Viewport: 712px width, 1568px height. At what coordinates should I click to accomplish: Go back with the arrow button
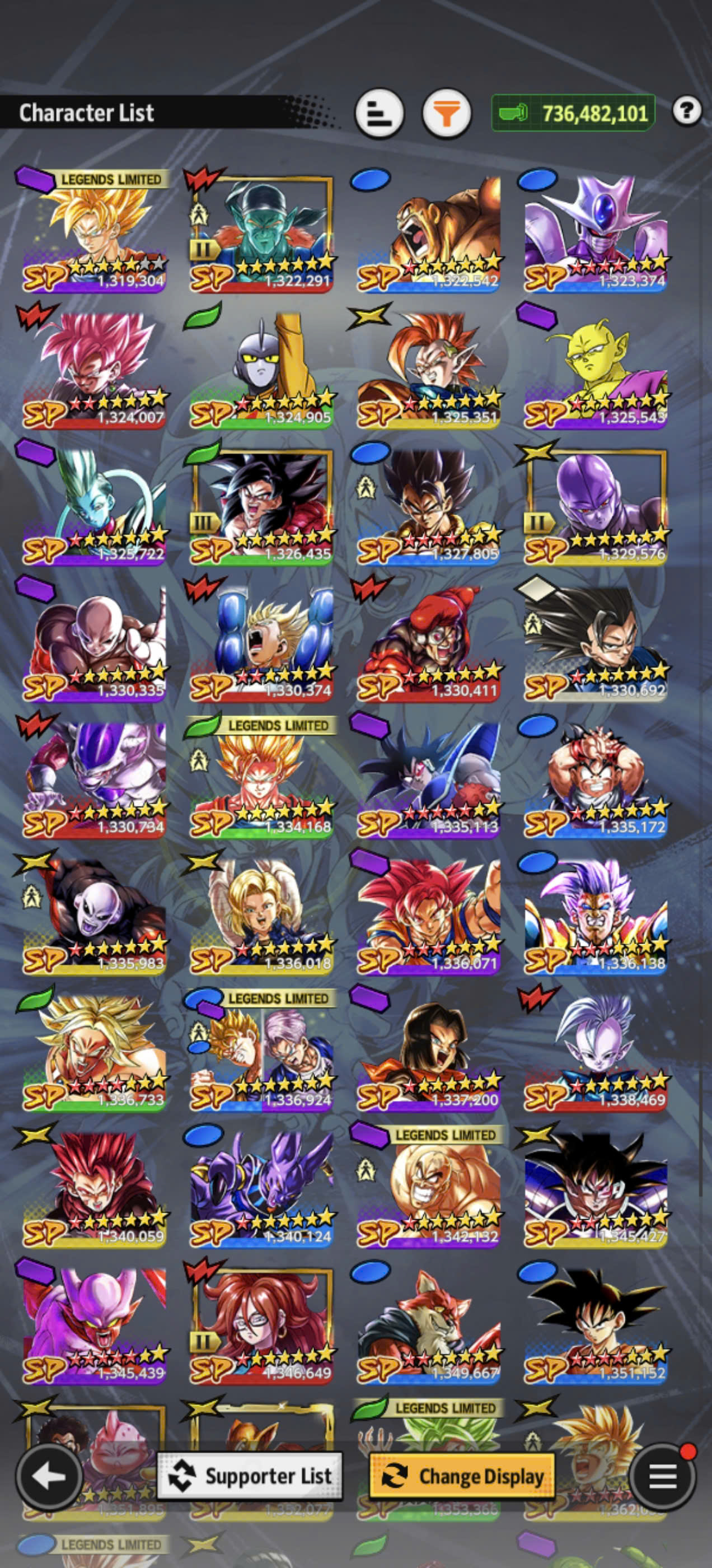click(x=49, y=1476)
